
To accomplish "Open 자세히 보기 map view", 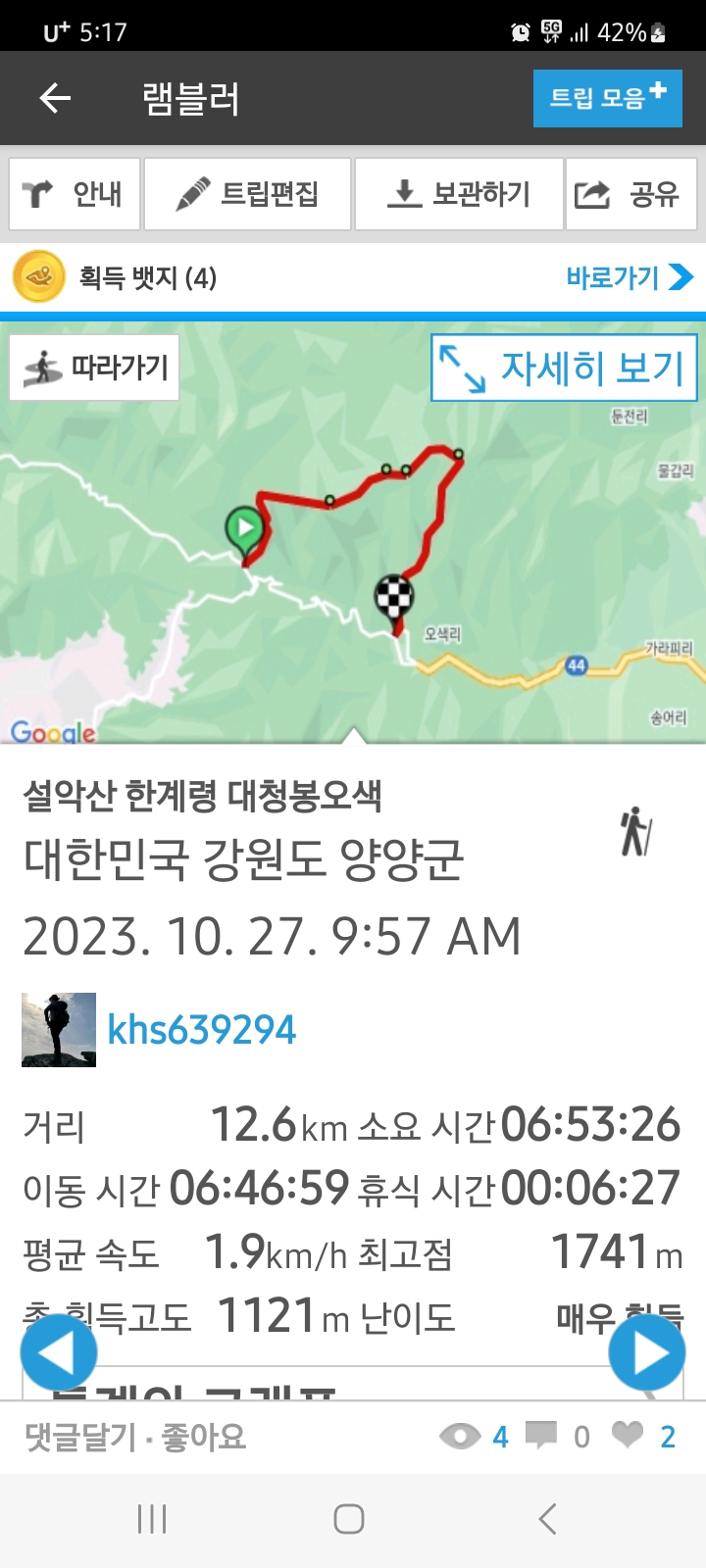I will click(564, 367).
